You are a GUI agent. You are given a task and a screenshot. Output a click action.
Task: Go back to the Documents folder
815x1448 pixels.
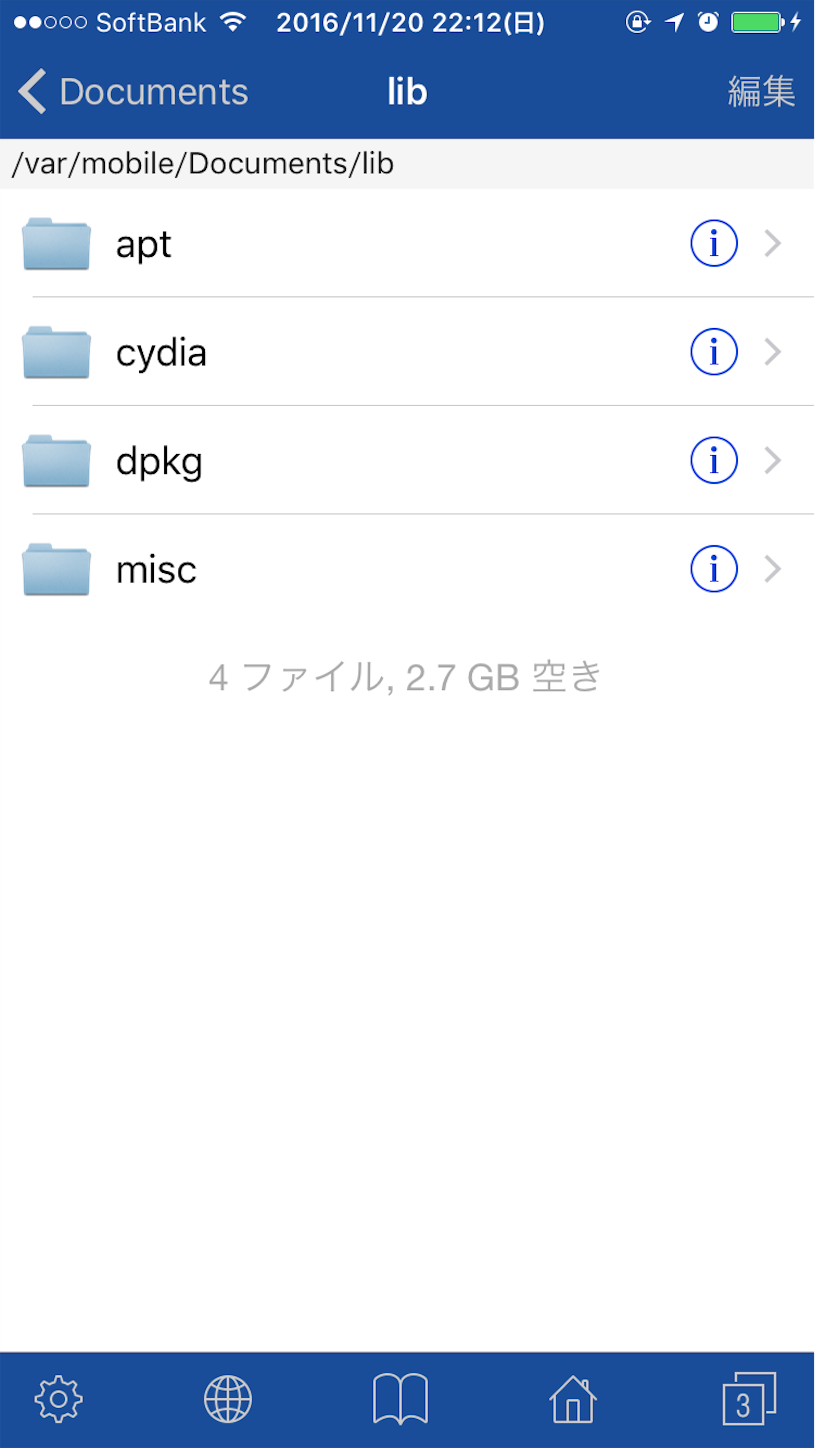(x=133, y=92)
